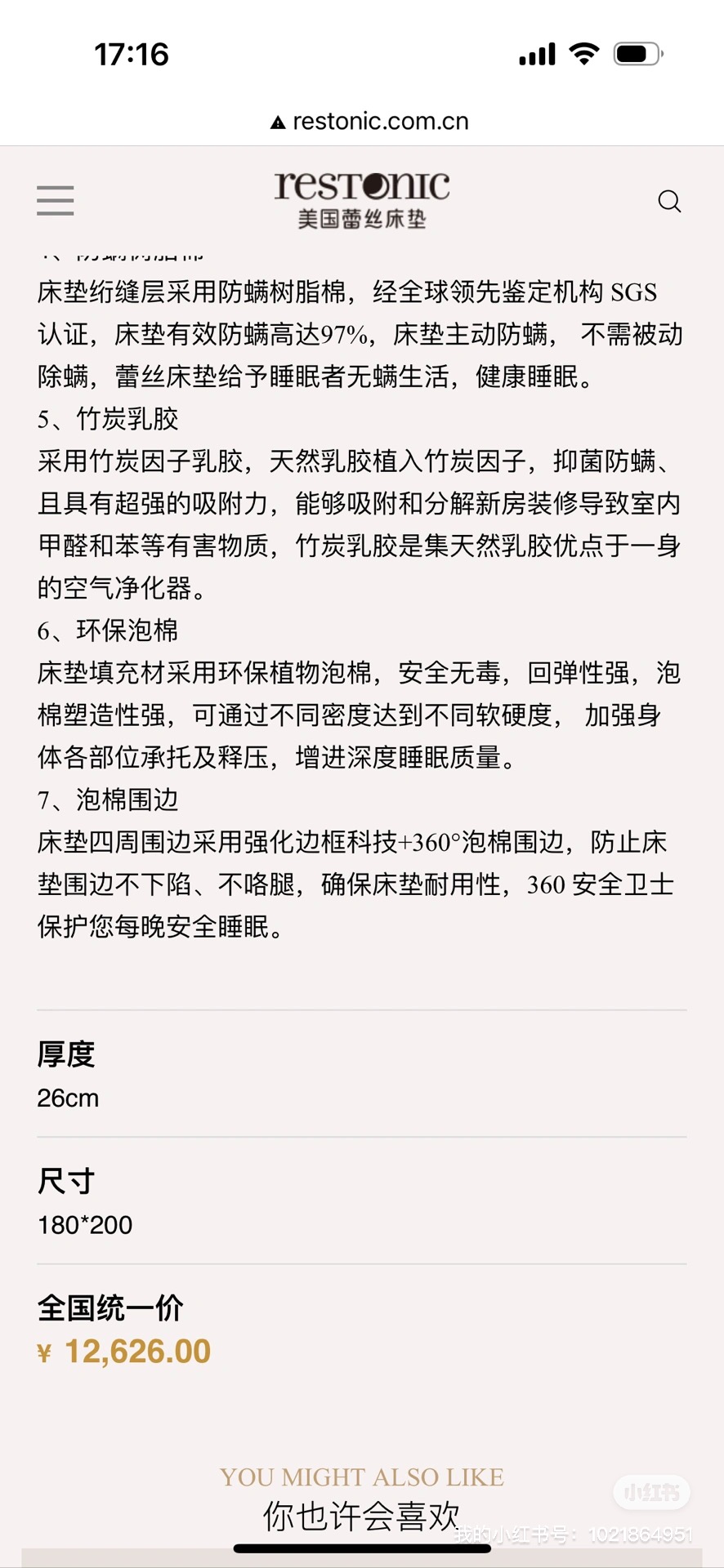
Task: Tap the Restonic logo to go home
Action: point(362,200)
